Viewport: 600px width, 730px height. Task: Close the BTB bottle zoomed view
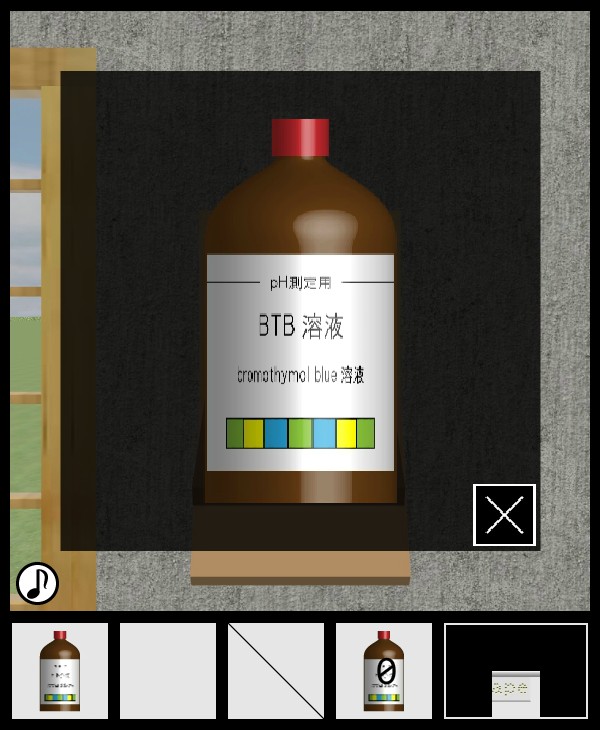pyautogui.click(x=504, y=515)
